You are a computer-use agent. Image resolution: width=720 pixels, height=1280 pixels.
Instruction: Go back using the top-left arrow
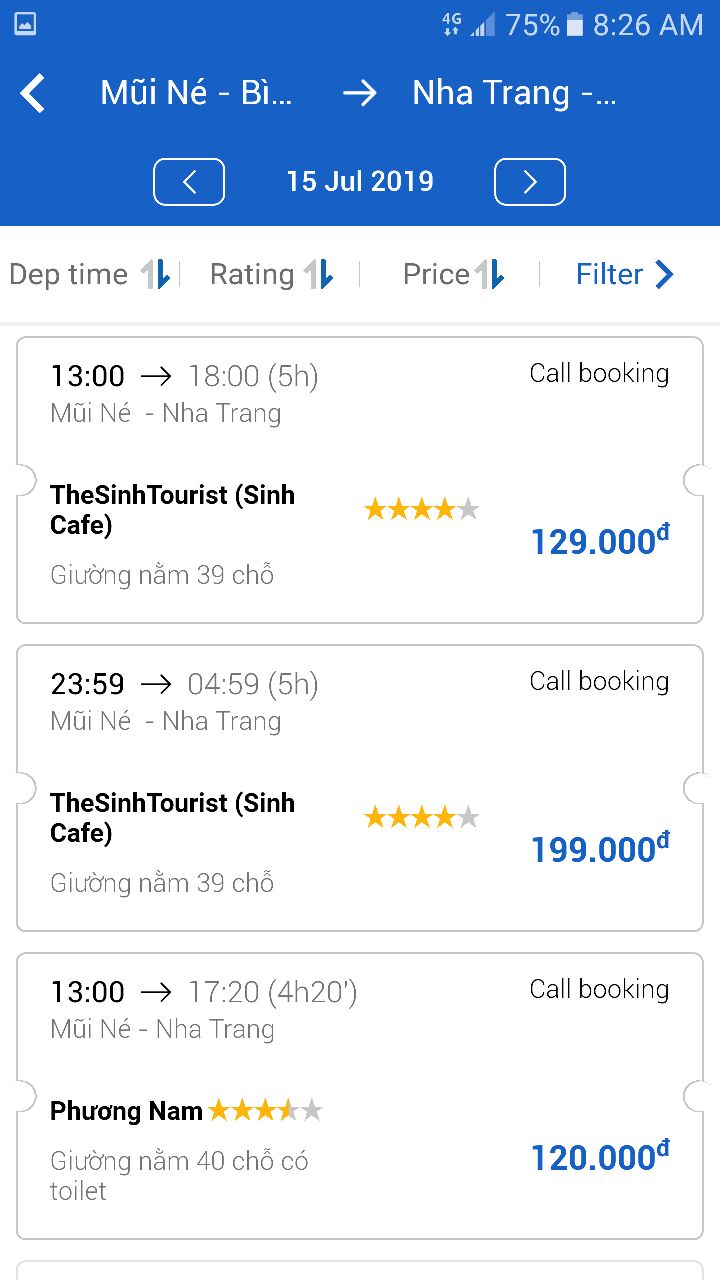click(x=33, y=94)
